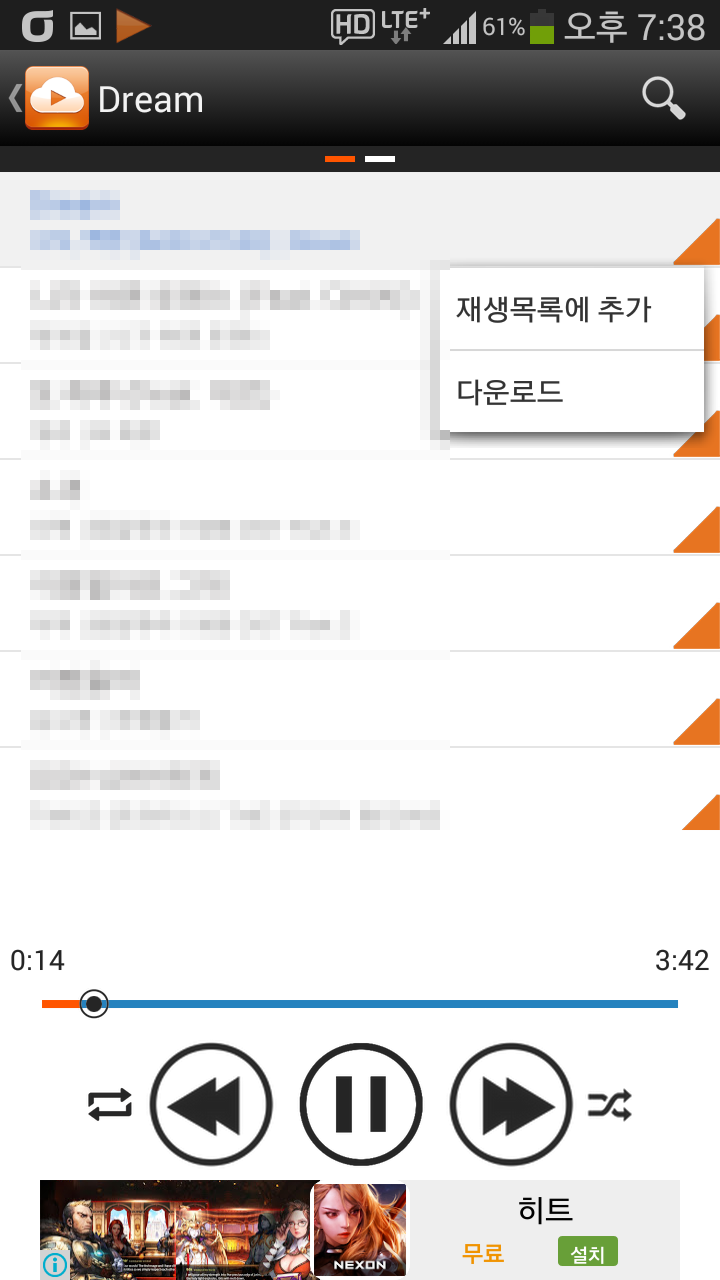Go to the previous track
This screenshot has height=1280, width=720.
(211, 1104)
